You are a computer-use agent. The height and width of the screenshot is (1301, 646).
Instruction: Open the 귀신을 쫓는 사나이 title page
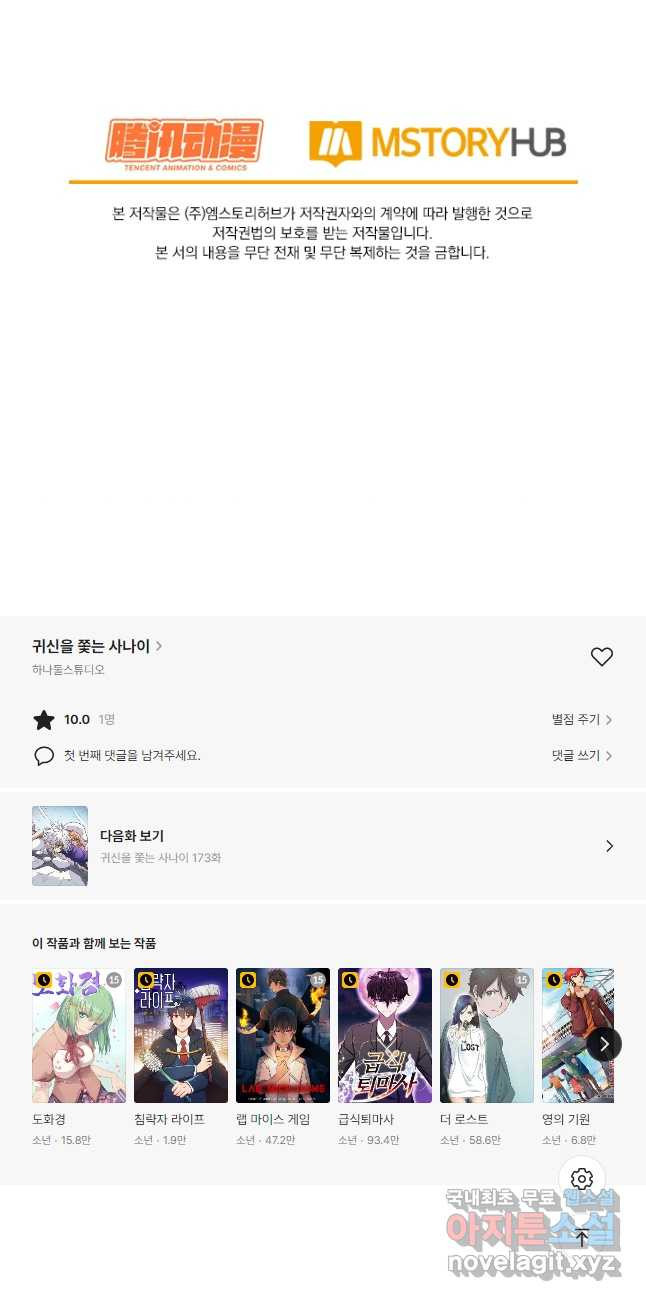(96, 647)
